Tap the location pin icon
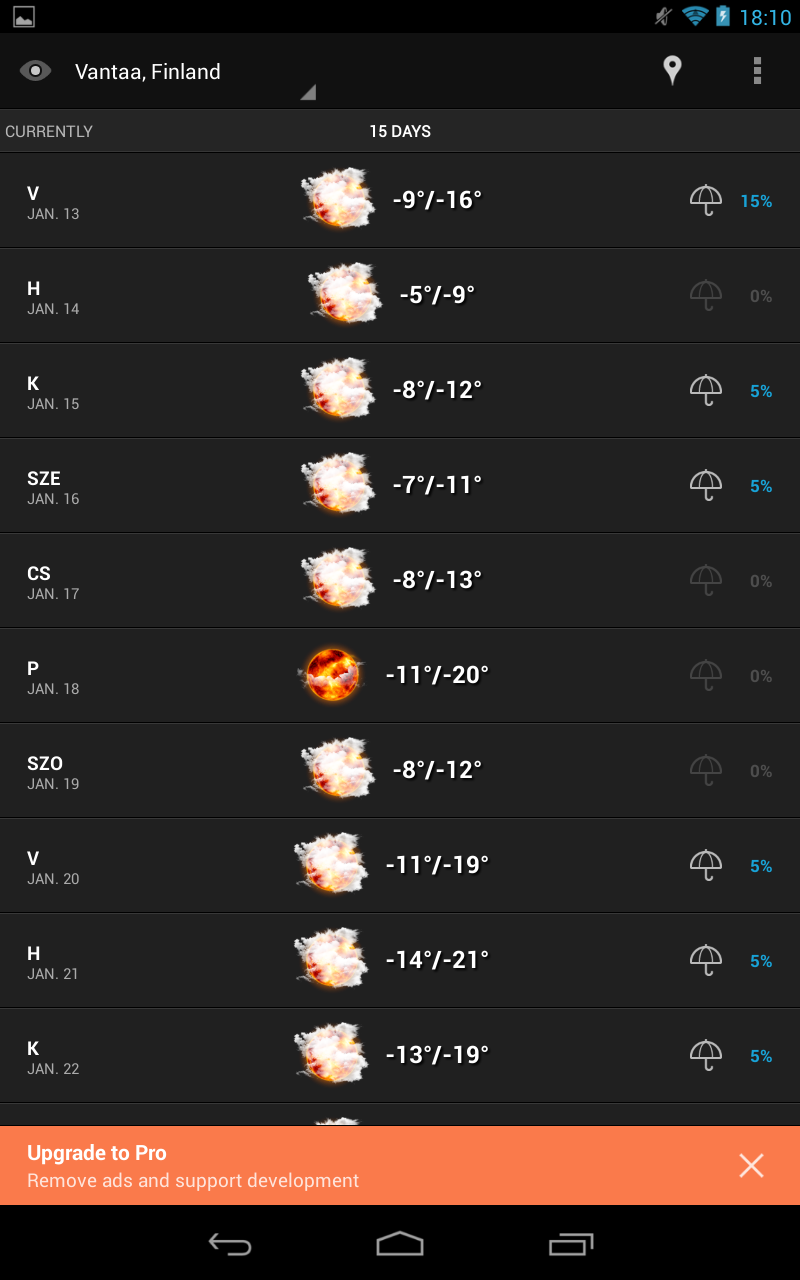The width and height of the screenshot is (800, 1280). pyautogui.click(x=673, y=71)
